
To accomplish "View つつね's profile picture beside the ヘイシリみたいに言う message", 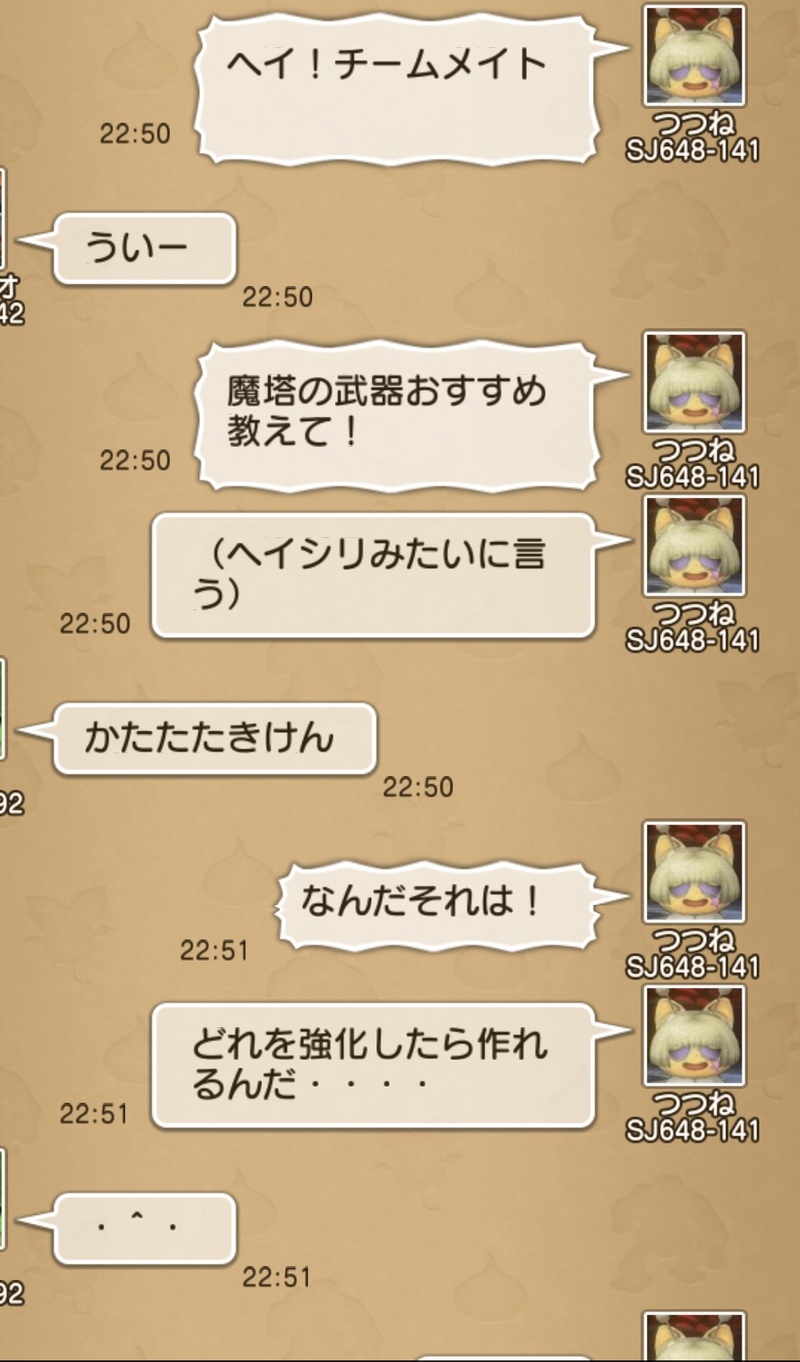I will click(694, 547).
